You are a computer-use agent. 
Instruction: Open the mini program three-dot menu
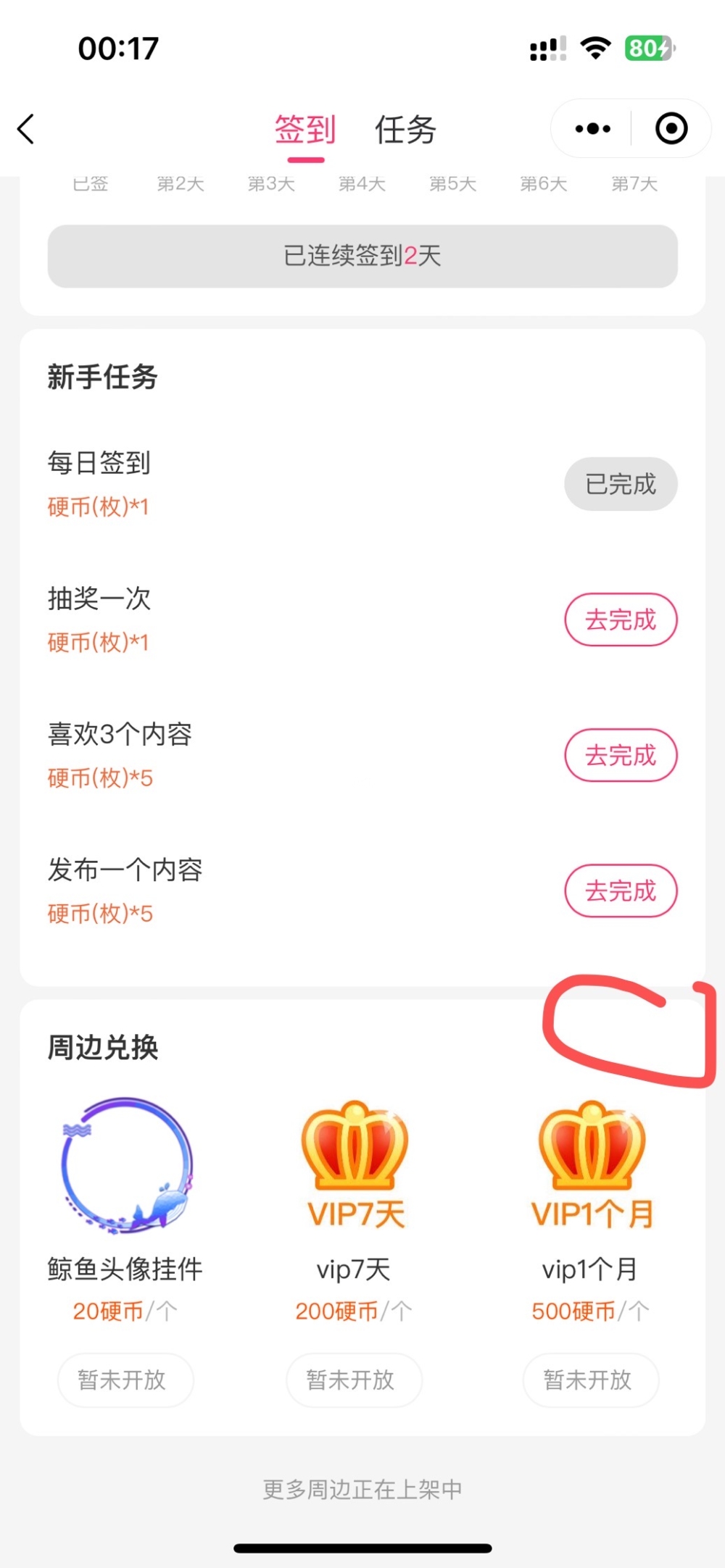point(592,129)
